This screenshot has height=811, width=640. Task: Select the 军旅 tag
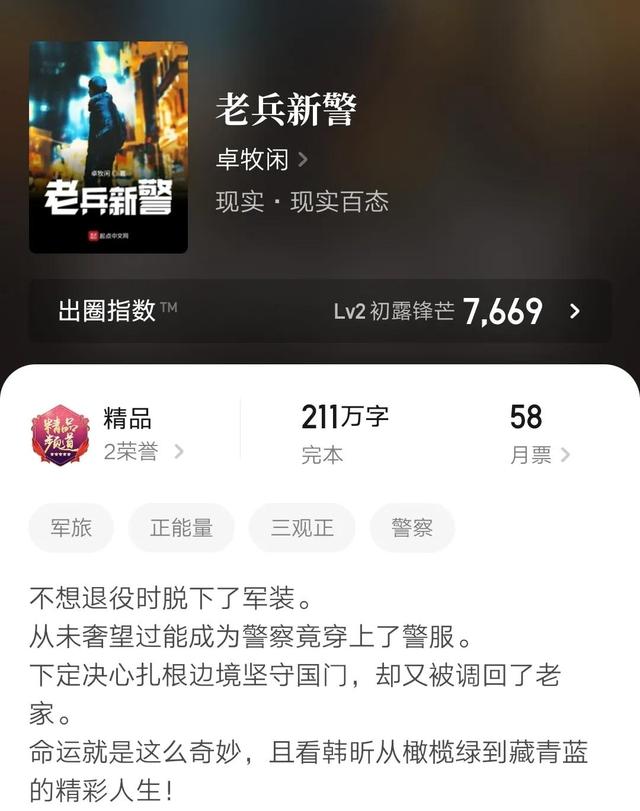(71, 528)
